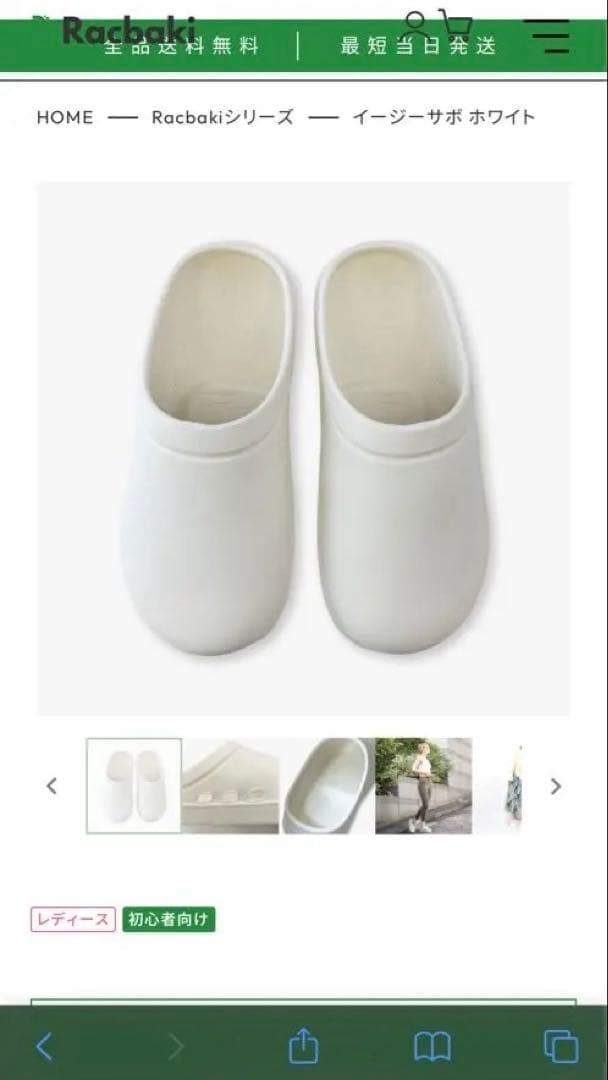Show next product thumbnails
608x1080 pixels.
click(556, 786)
